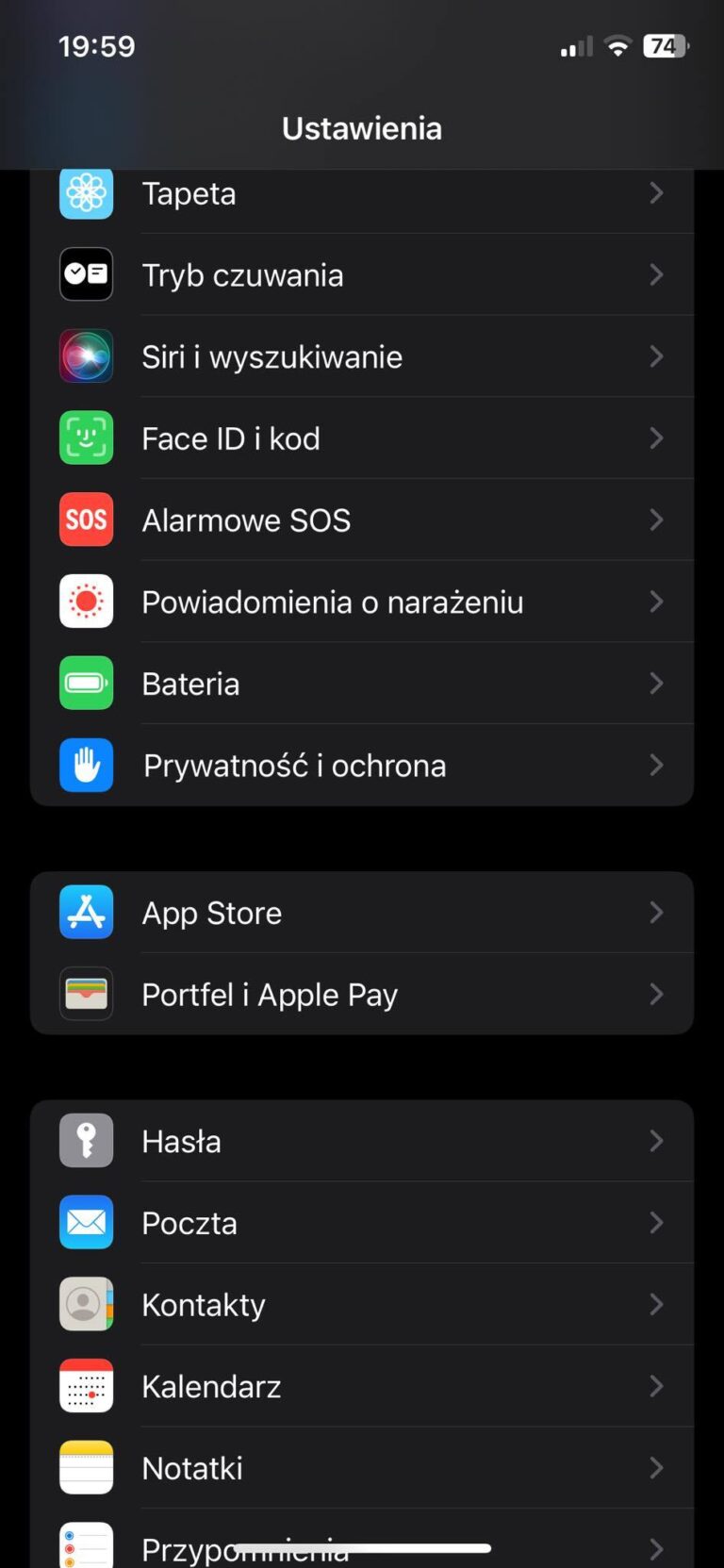
Task: Expand Siri i wyszukiwanie using the chevron
Action: (657, 355)
